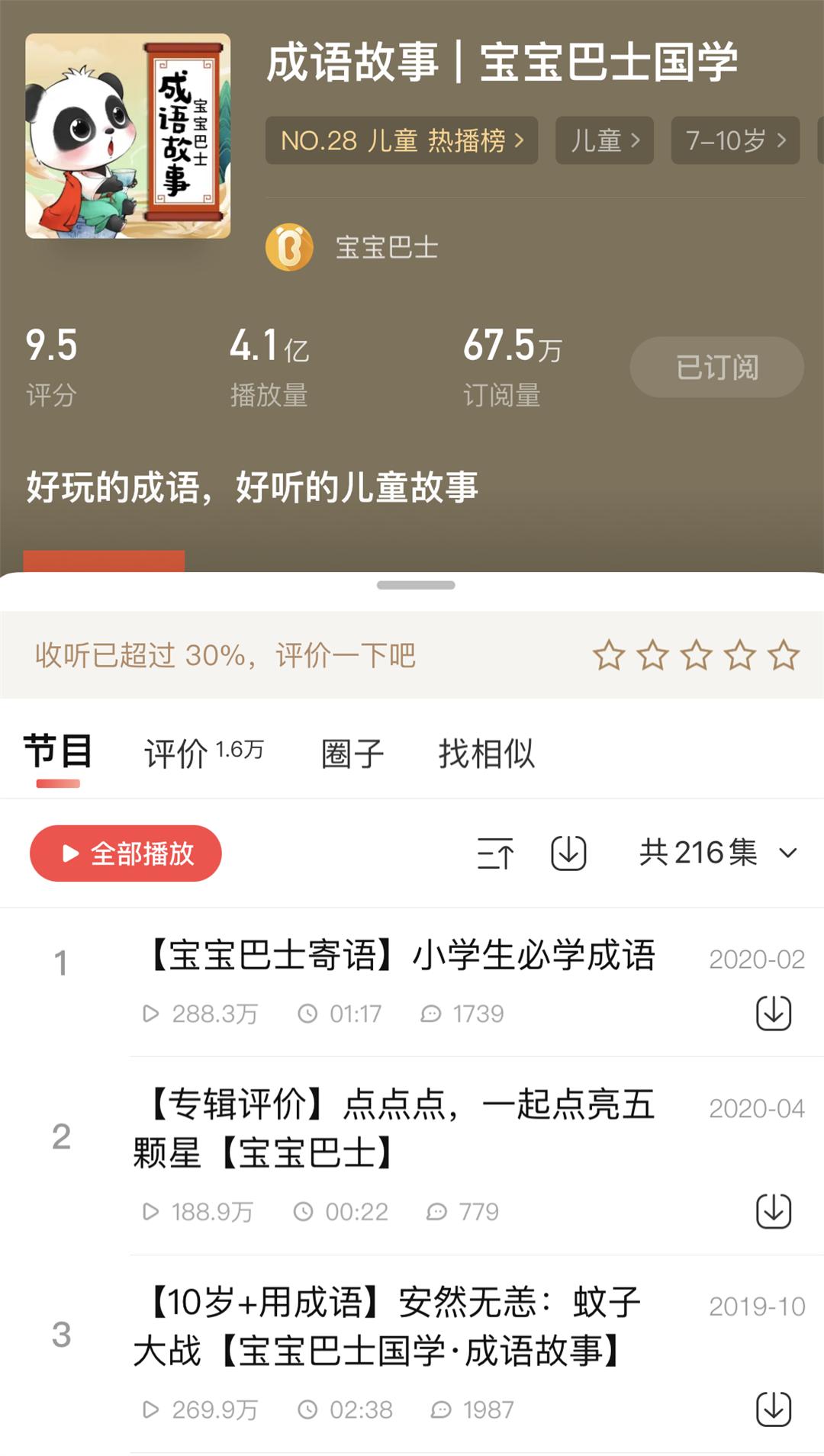The image size is (824, 1456).
Task: Download episode 【专辑评价】点点点
Action: pyautogui.click(x=773, y=1210)
